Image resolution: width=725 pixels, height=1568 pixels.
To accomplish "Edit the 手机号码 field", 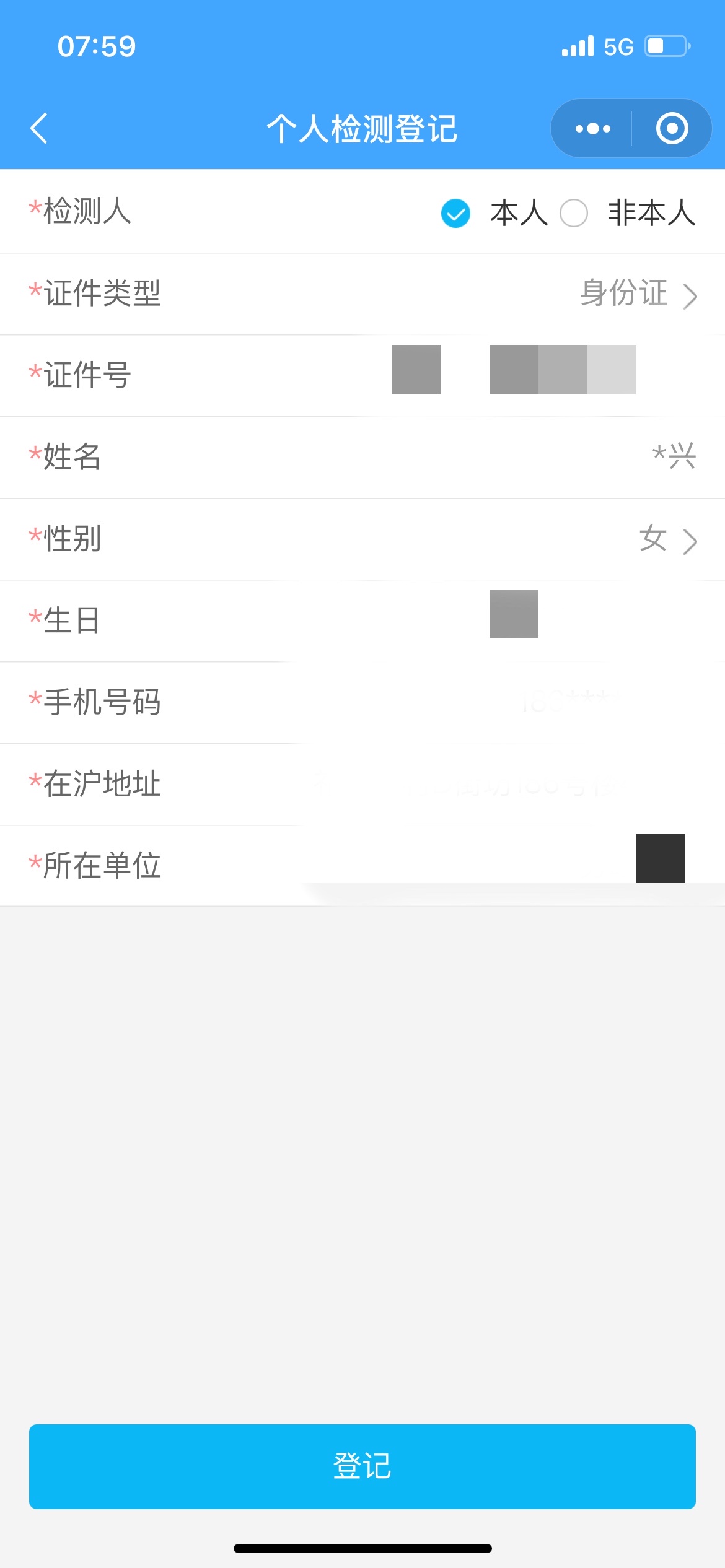I will 362,703.
